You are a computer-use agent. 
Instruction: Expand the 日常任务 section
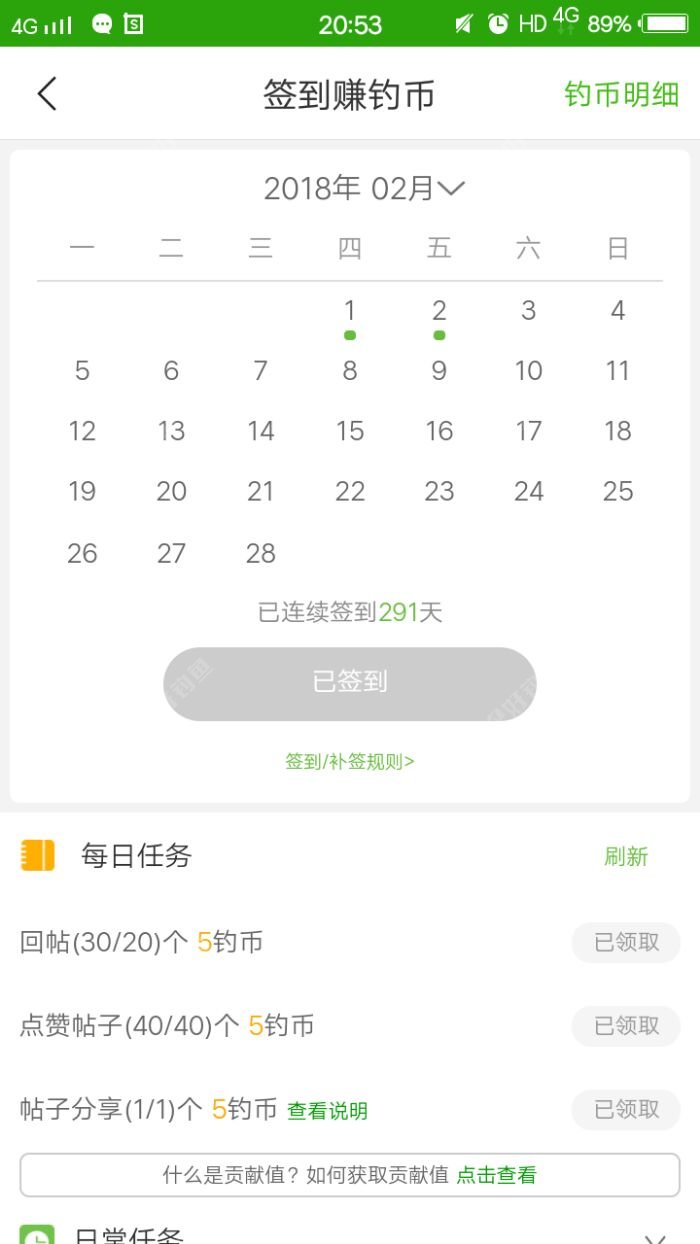pos(655,1236)
